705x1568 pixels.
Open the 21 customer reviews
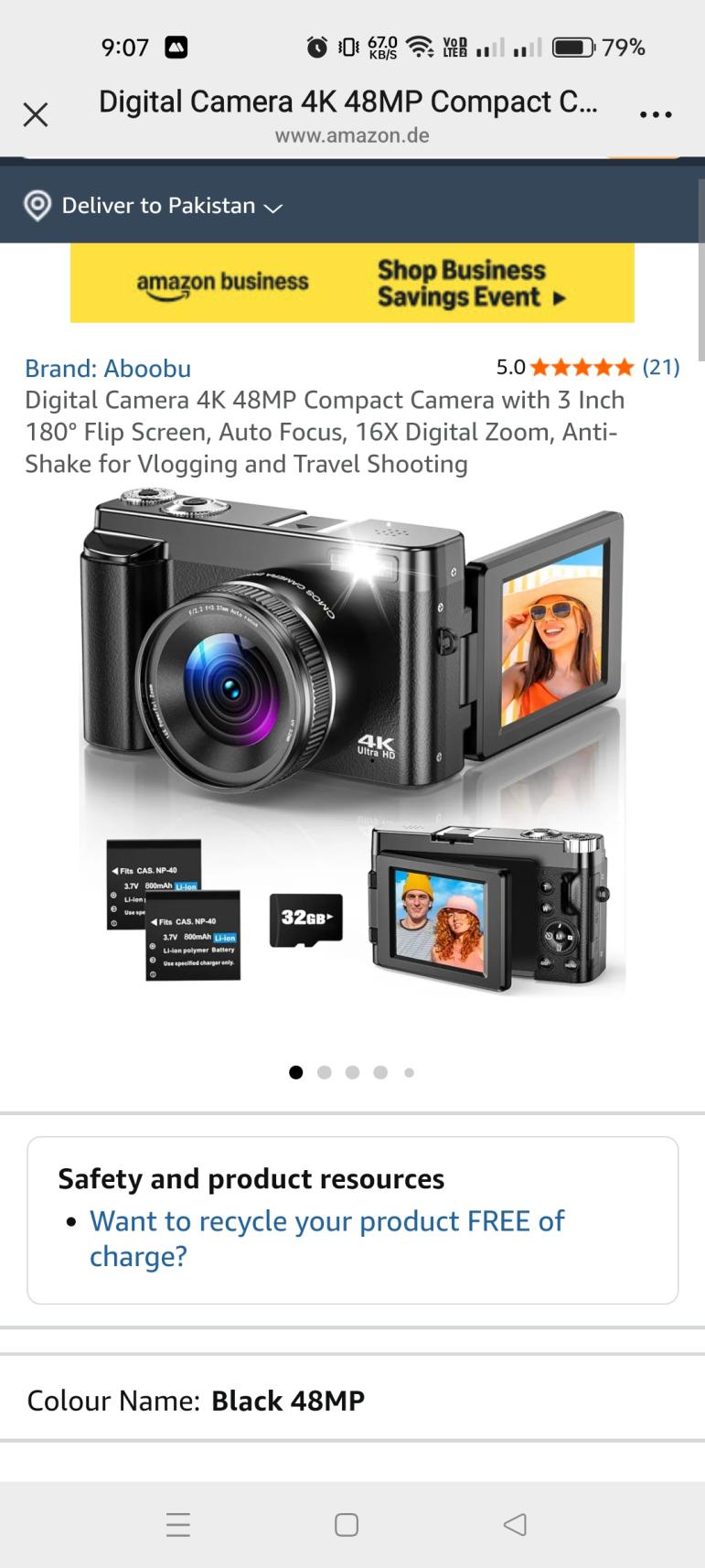pos(660,367)
